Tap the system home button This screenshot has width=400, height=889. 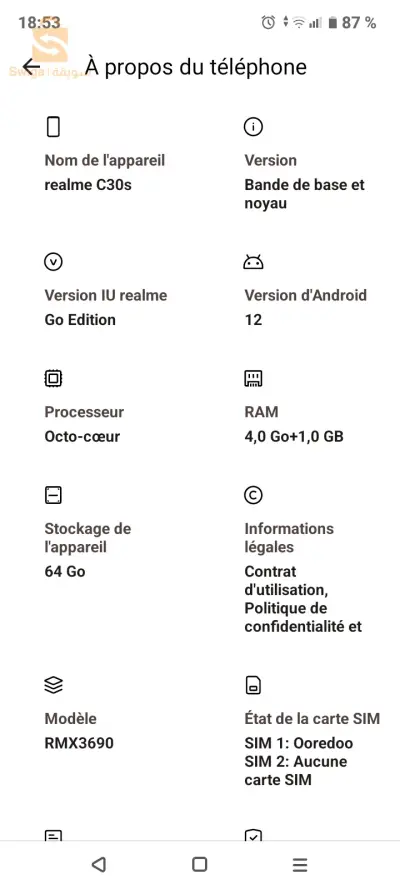coord(199,864)
